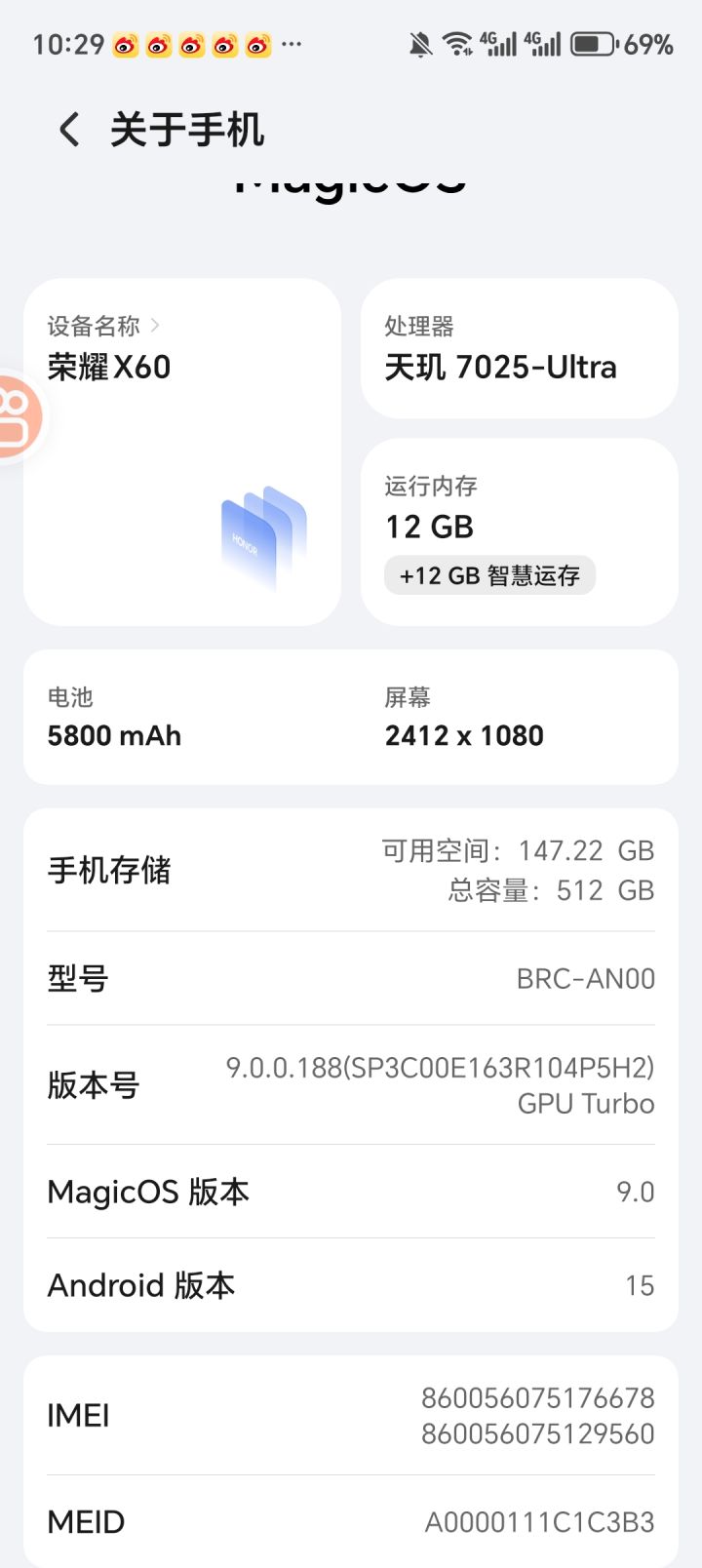Tap the Wi-Fi signal icon
This screenshot has width=702, height=1568.
(459, 43)
